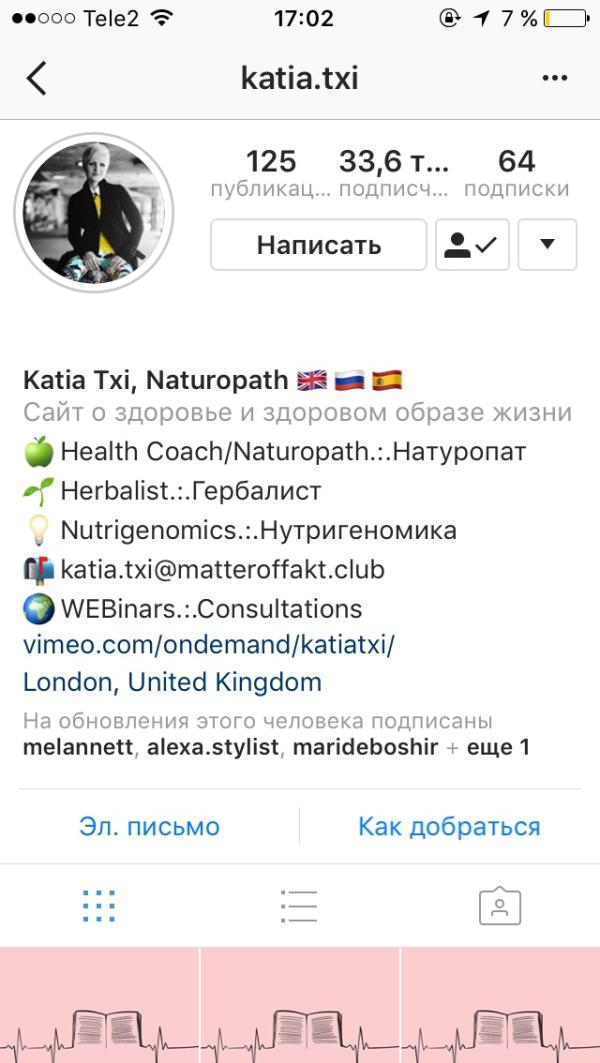View katia.txi profile picture
The image size is (600, 1063).
(93, 212)
